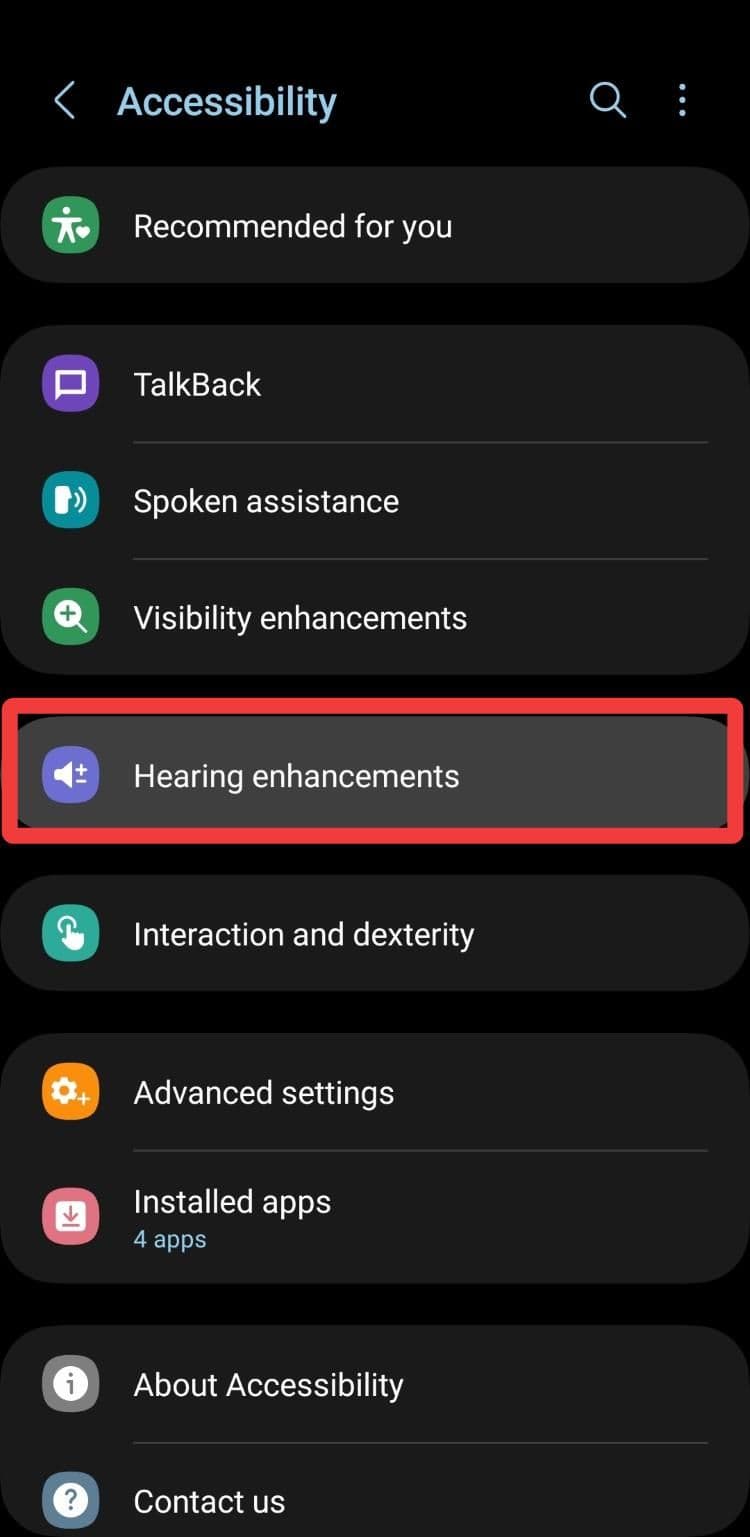Open the three-dot overflow menu

pyautogui.click(x=682, y=100)
